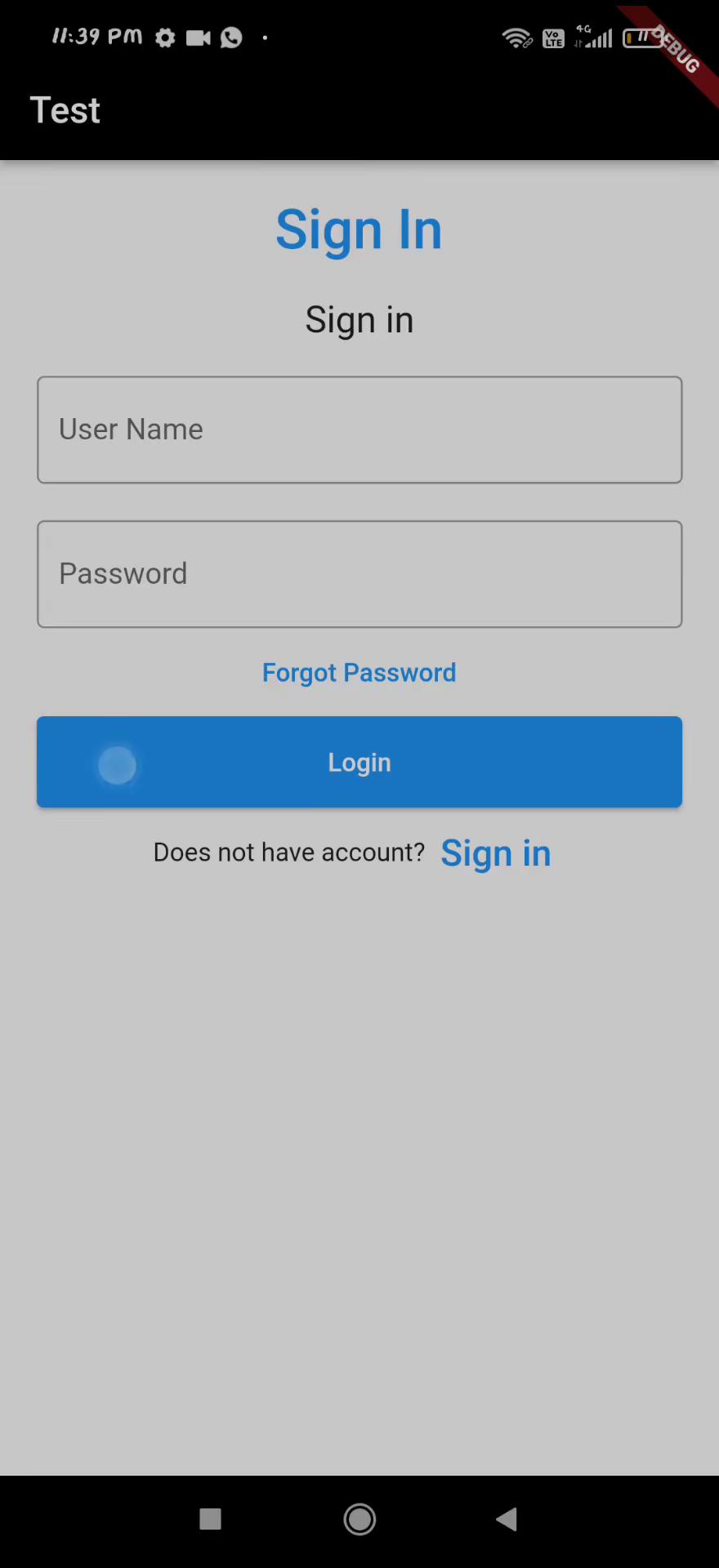
Task: Tap the blue Login button
Action: coord(359,762)
